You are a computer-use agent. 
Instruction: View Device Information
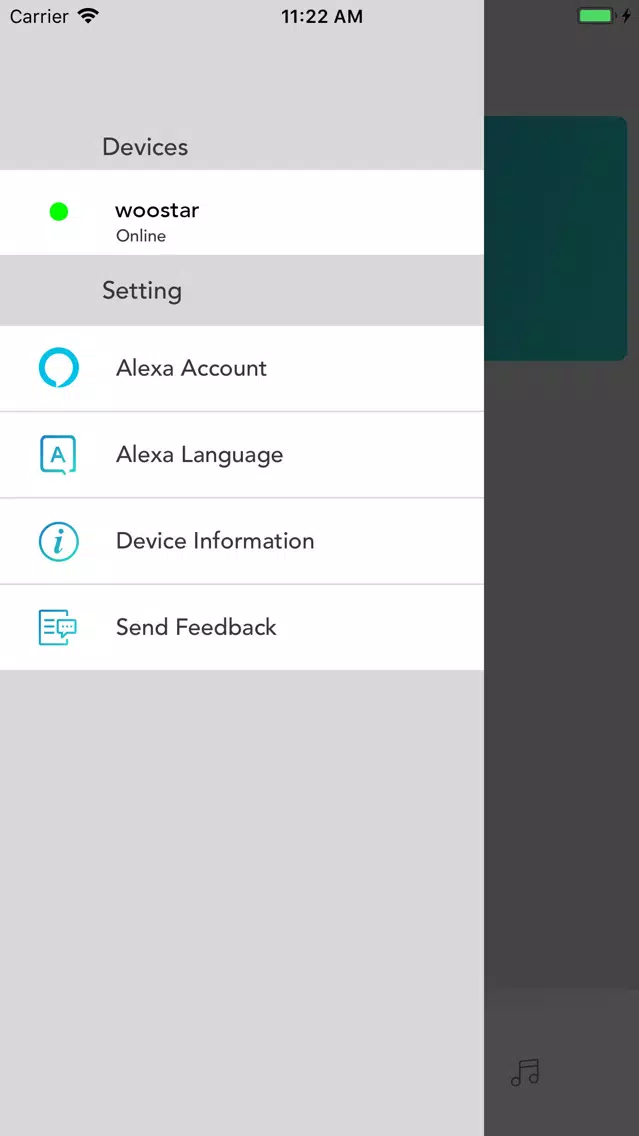coord(240,541)
